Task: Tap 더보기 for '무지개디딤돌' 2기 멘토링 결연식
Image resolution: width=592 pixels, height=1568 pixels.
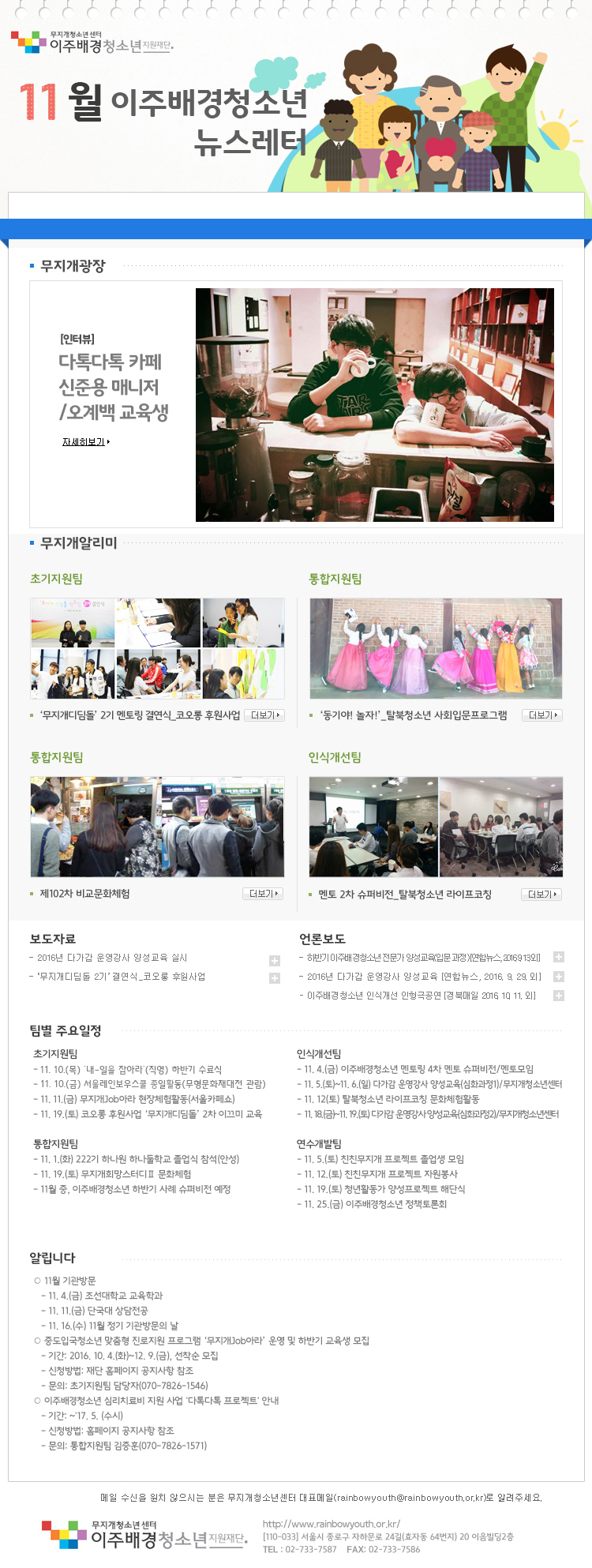Action: point(264,715)
